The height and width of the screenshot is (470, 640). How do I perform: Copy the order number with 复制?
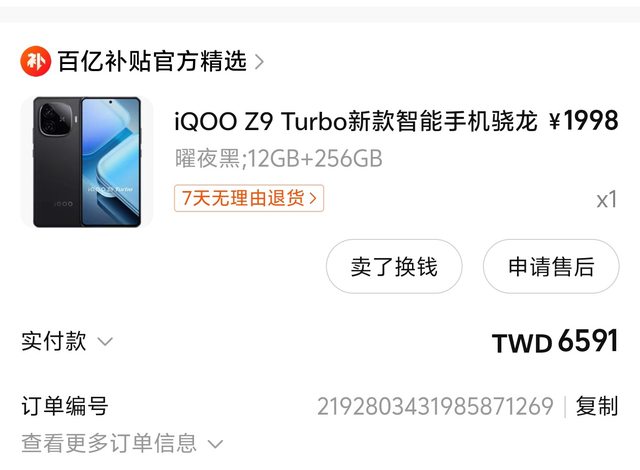coord(597,406)
